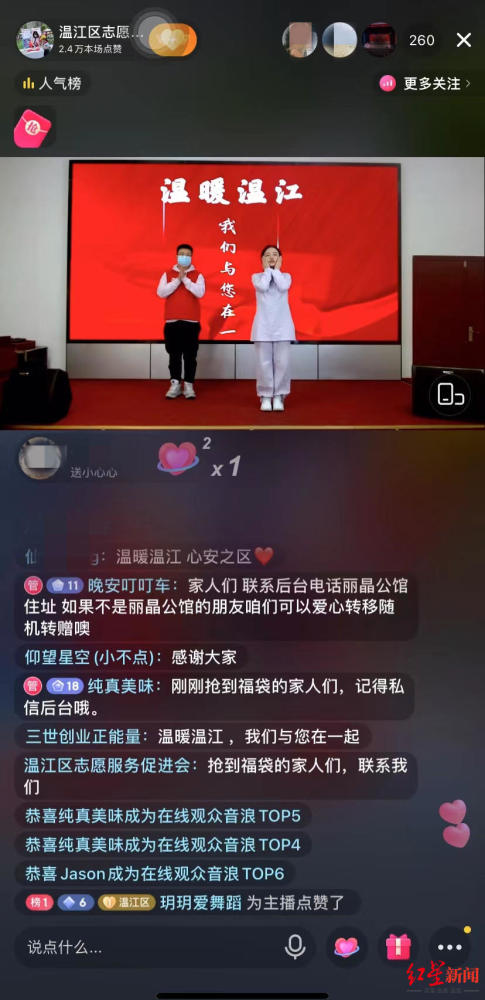
Task: Follow the host with the heart button
Action: (173, 40)
